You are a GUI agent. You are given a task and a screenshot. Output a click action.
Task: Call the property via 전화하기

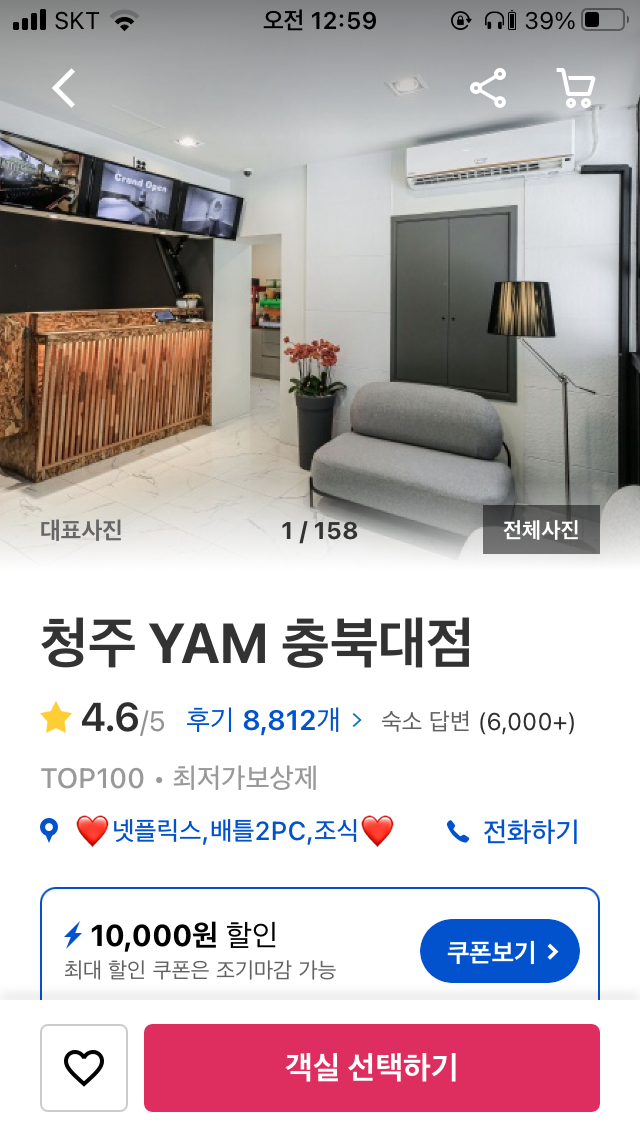[513, 831]
